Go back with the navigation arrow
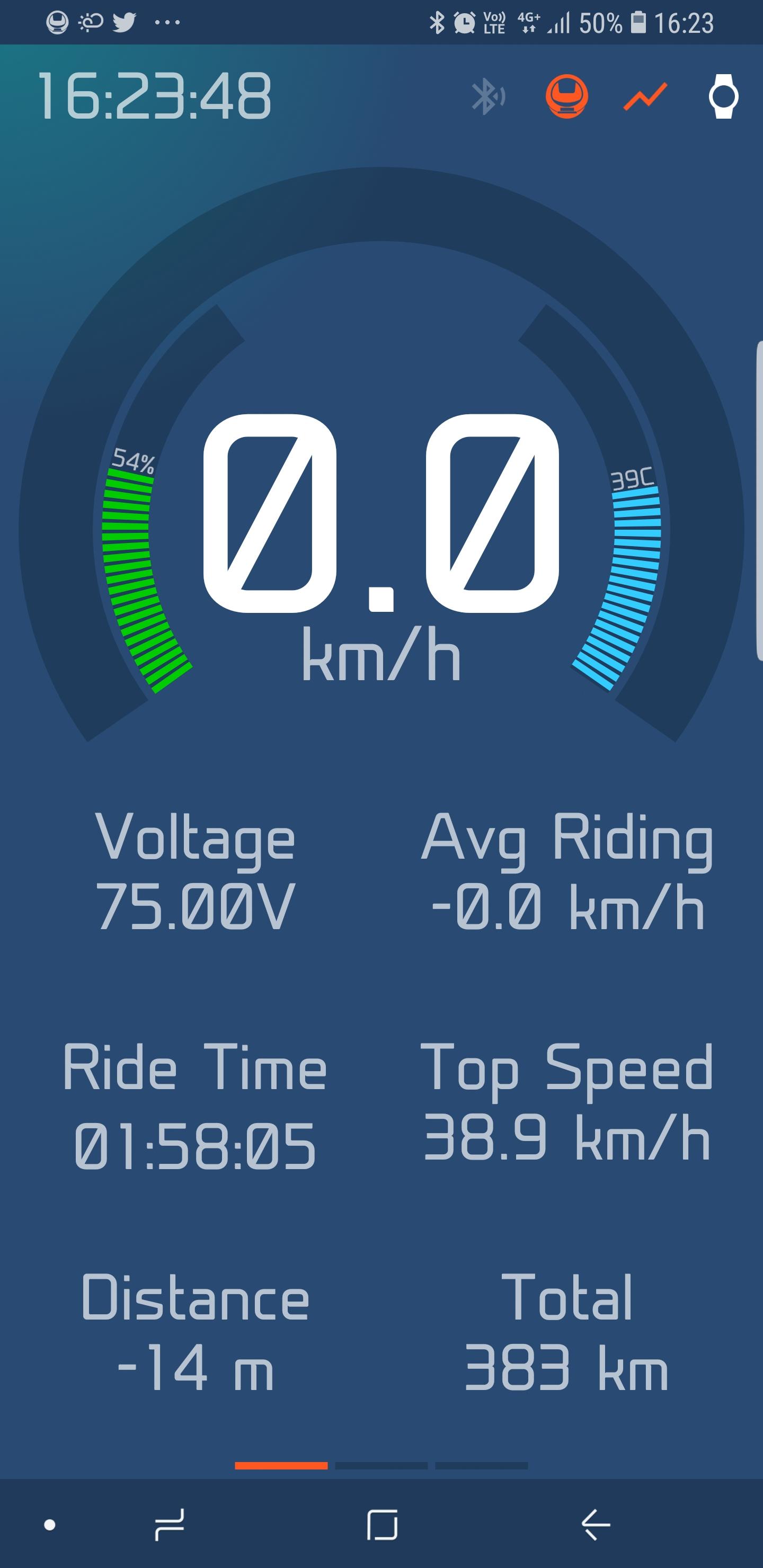The image size is (763, 1568). (x=596, y=1524)
